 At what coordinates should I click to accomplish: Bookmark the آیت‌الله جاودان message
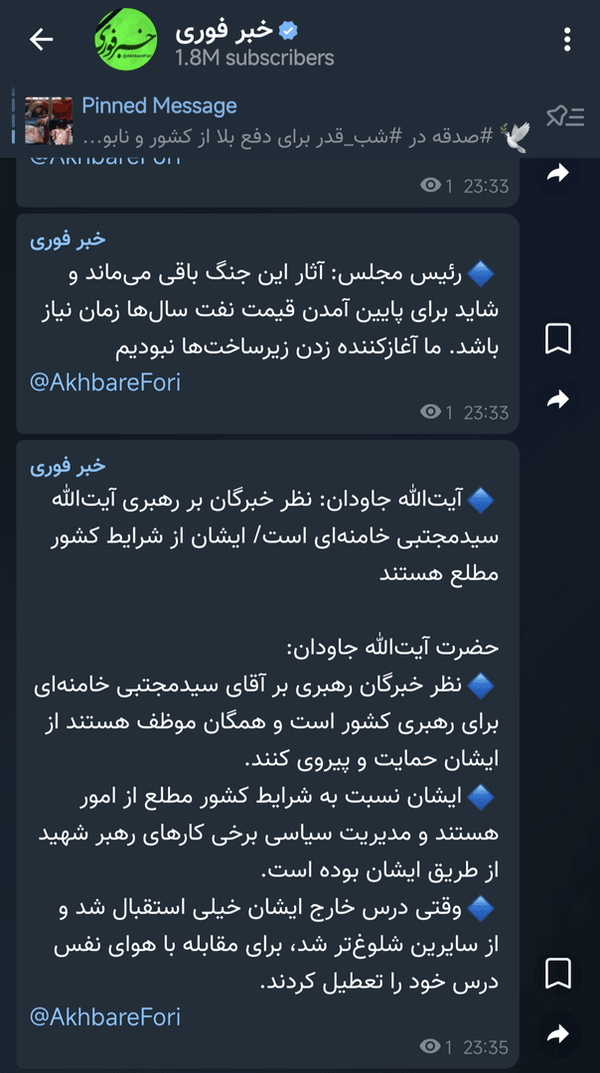558,973
